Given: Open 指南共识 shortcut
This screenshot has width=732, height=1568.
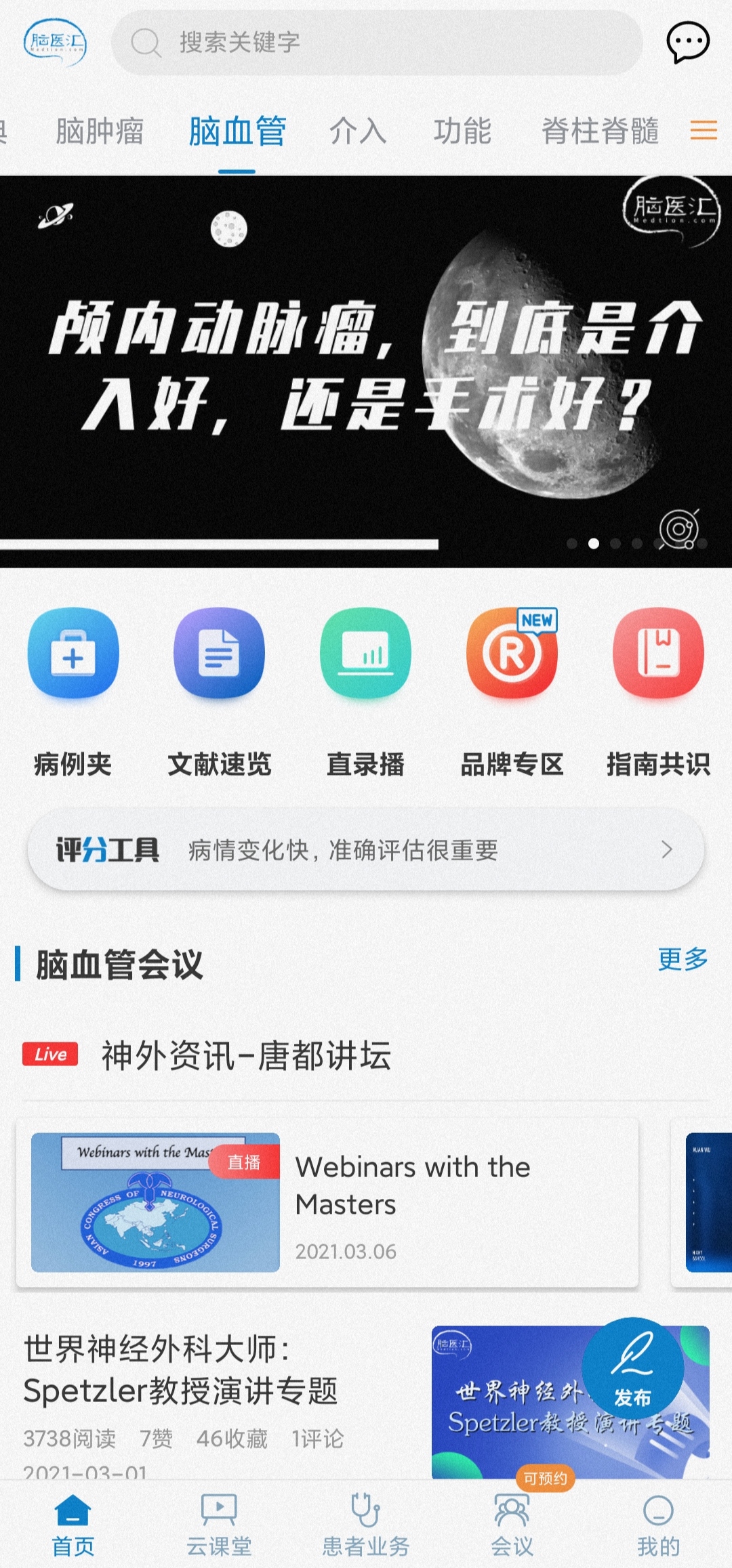Looking at the screenshot, I should [658, 691].
